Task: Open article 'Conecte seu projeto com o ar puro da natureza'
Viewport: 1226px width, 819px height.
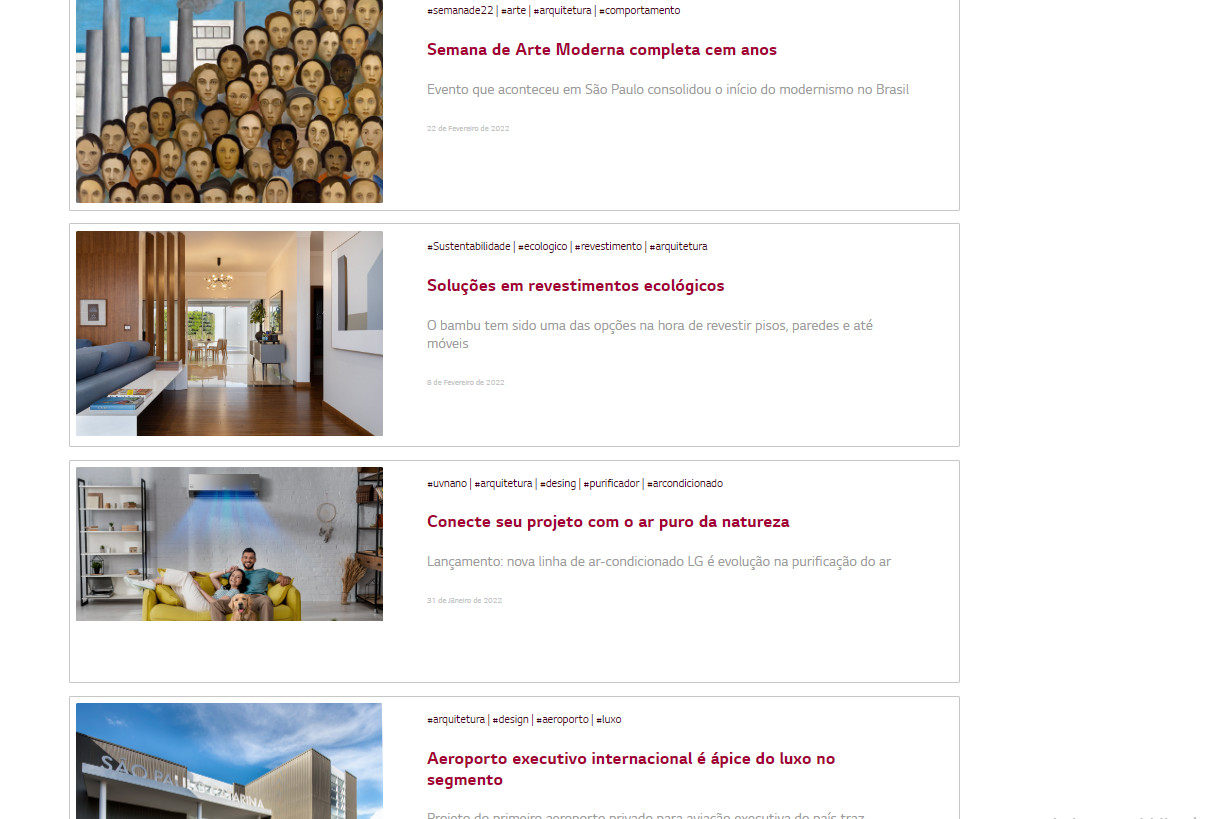Action: [607, 522]
